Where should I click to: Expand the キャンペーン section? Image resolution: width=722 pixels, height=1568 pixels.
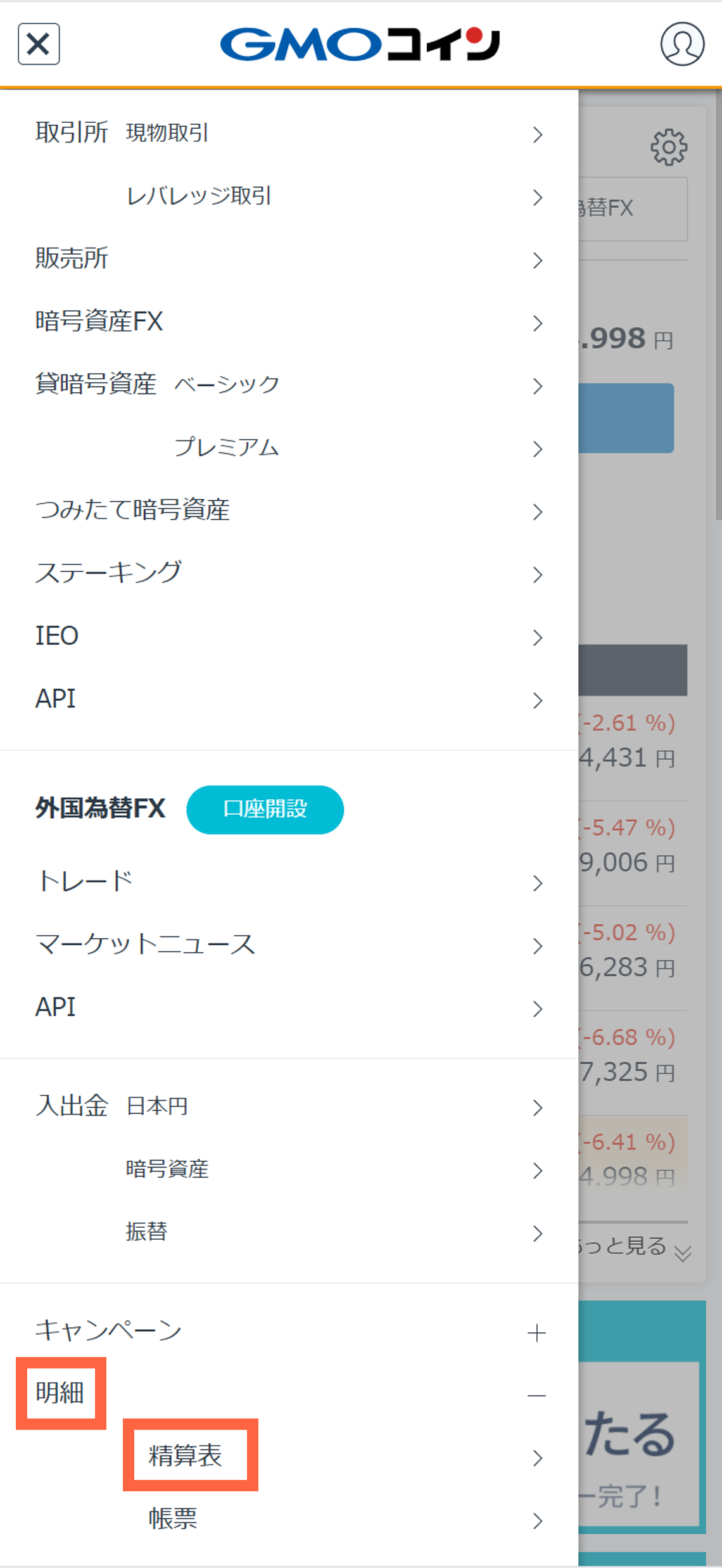(289, 1332)
